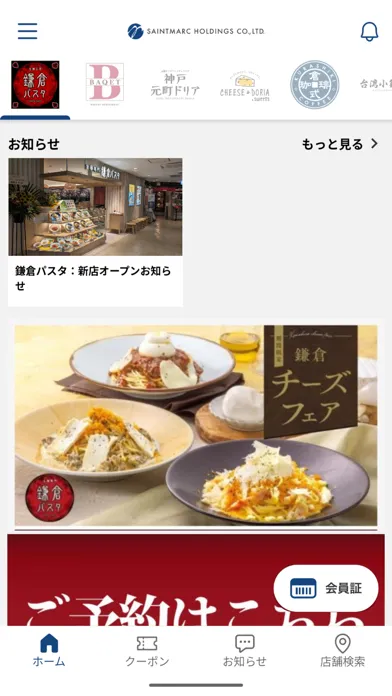The image size is (392, 696).
Task: Show the 会員証 membership card
Action: (326, 588)
